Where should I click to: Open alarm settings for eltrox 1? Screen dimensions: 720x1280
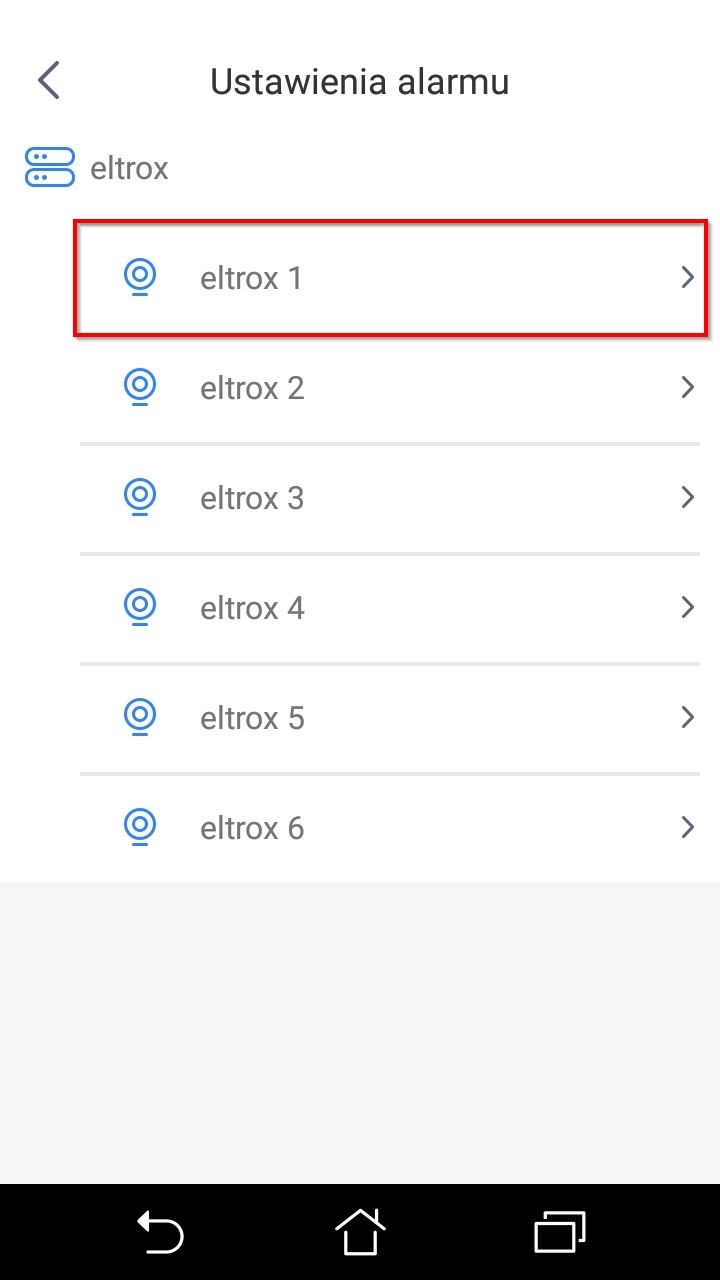pyautogui.click(x=390, y=278)
